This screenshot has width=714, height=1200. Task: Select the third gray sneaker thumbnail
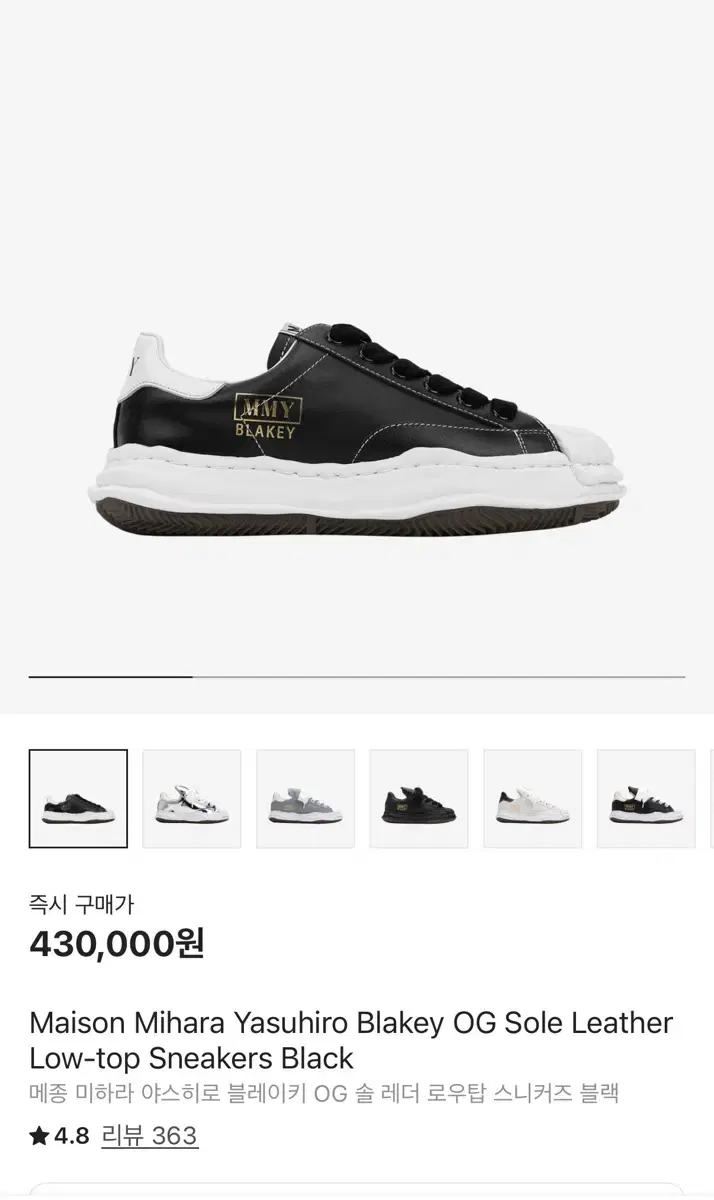coord(305,799)
